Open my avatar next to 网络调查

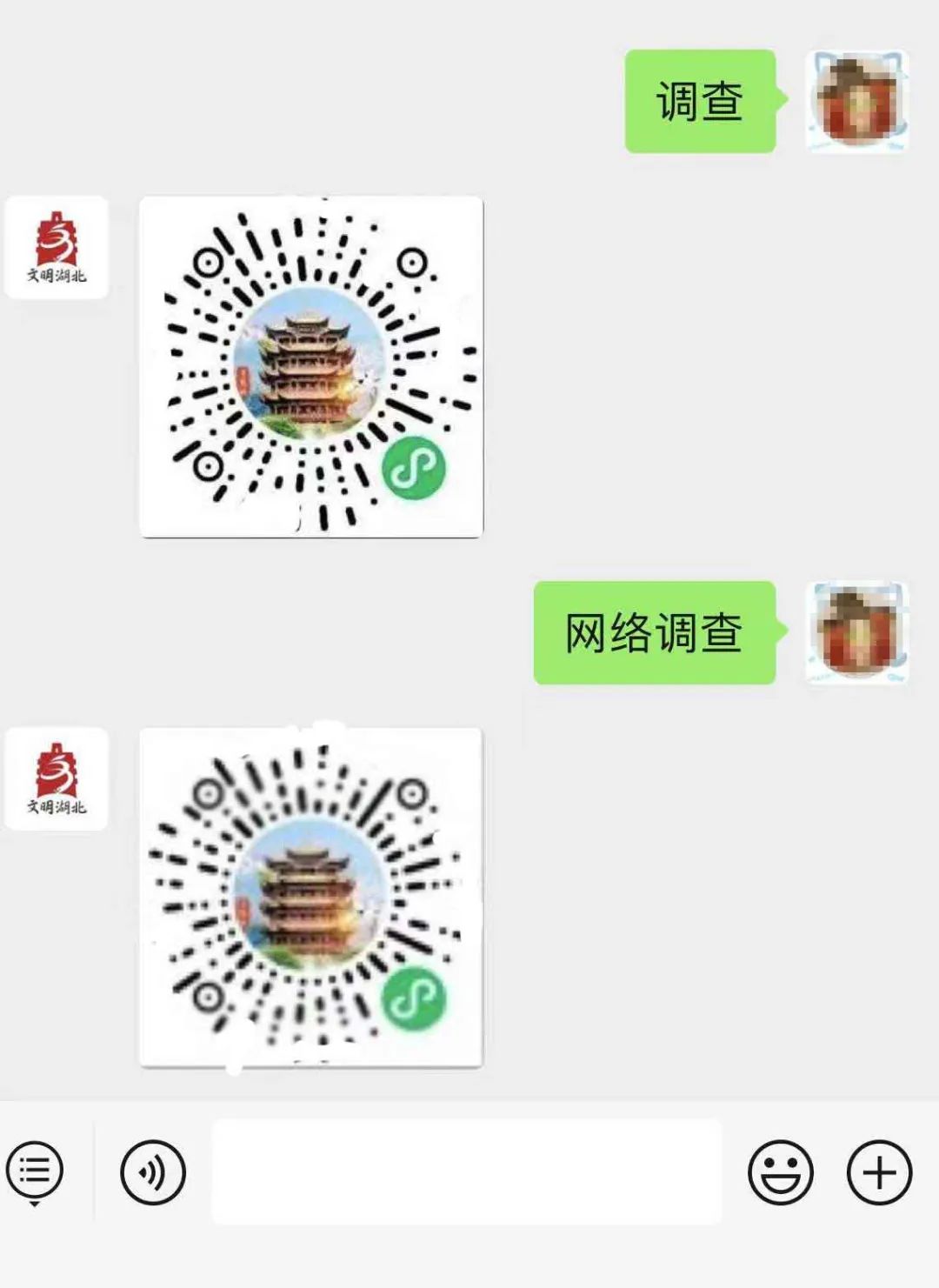857,631
